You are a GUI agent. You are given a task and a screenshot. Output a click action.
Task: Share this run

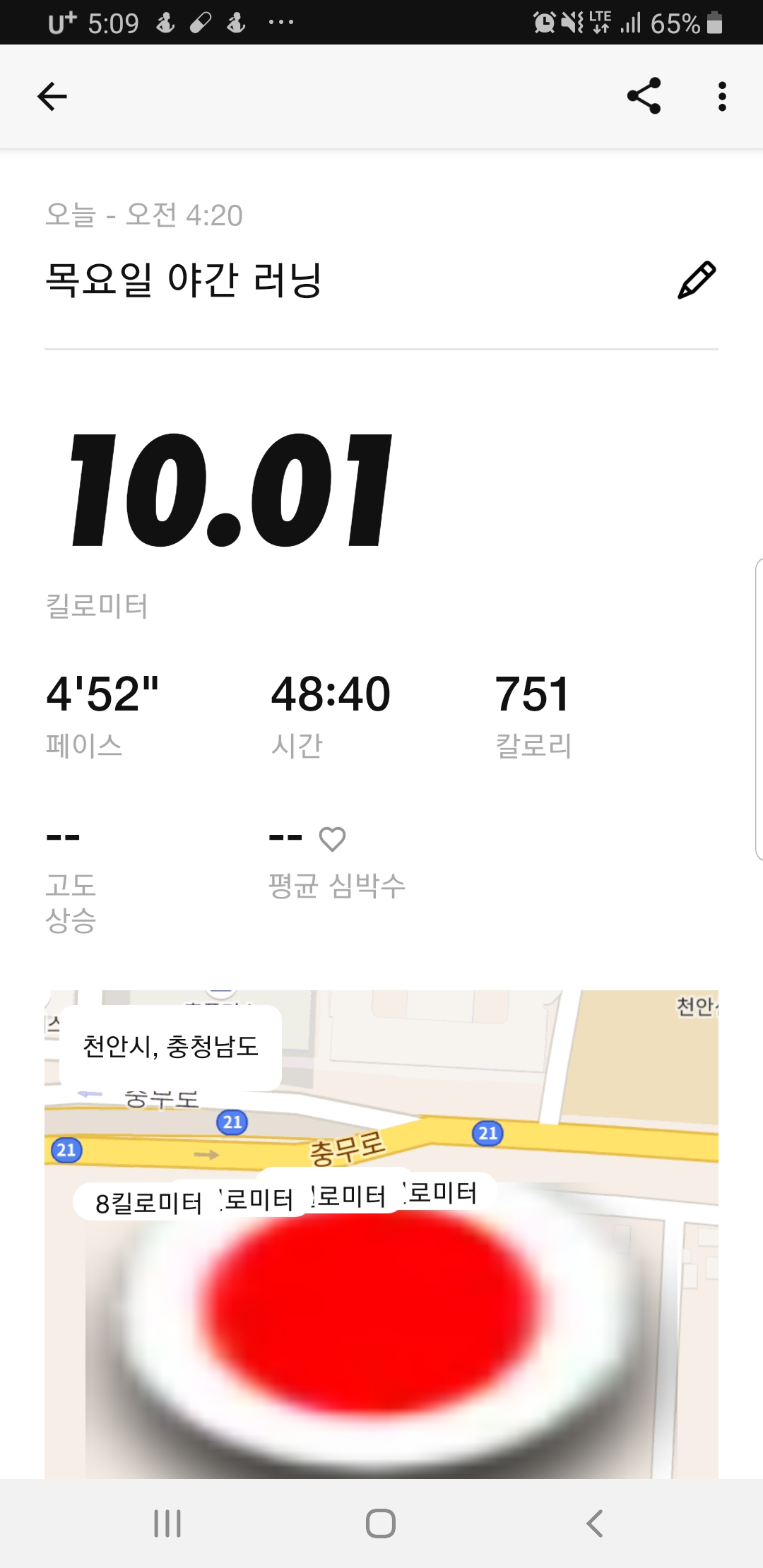[644, 96]
